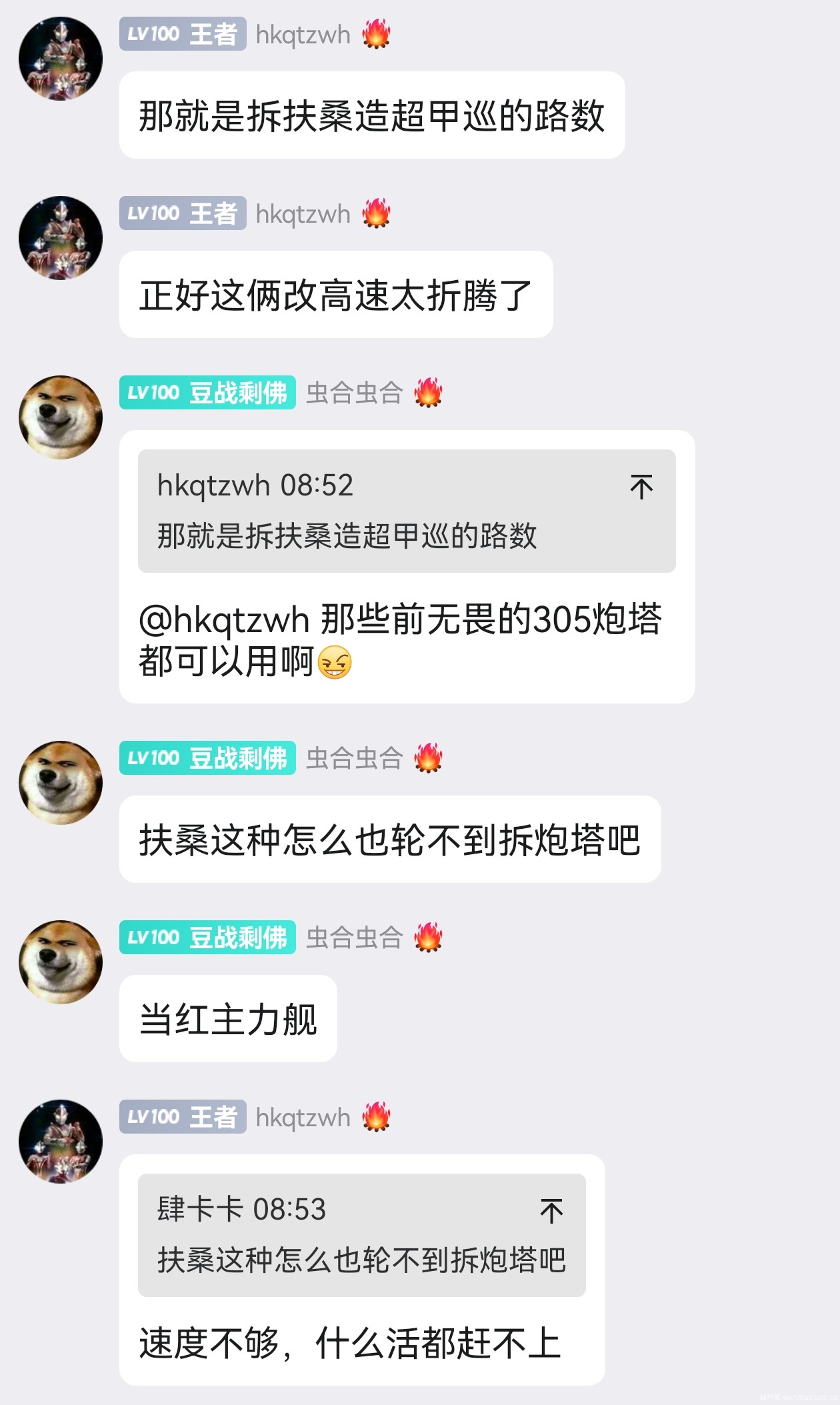Tap the @hkqtzwh mention in 虫合虫合's reply

click(224, 620)
